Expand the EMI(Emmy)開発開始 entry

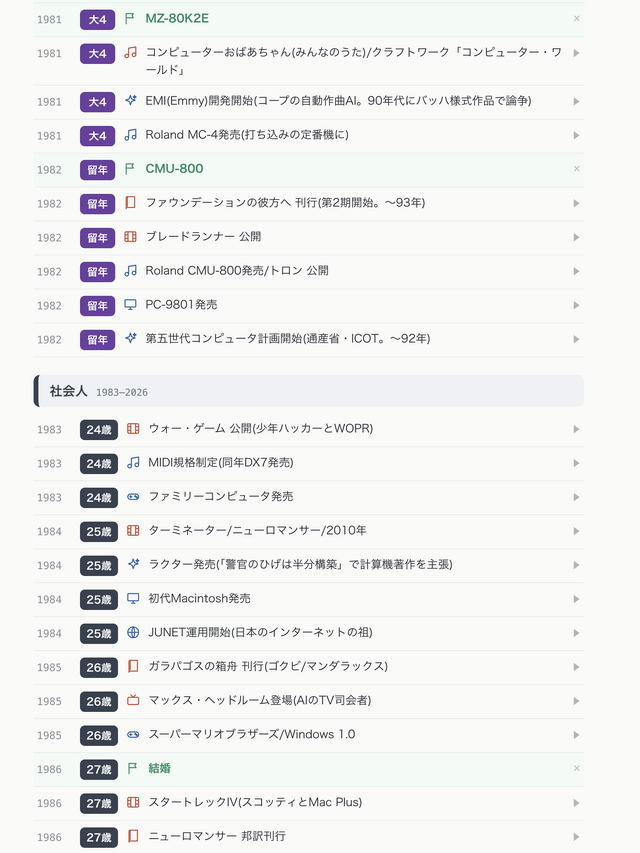click(x=309, y=102)
